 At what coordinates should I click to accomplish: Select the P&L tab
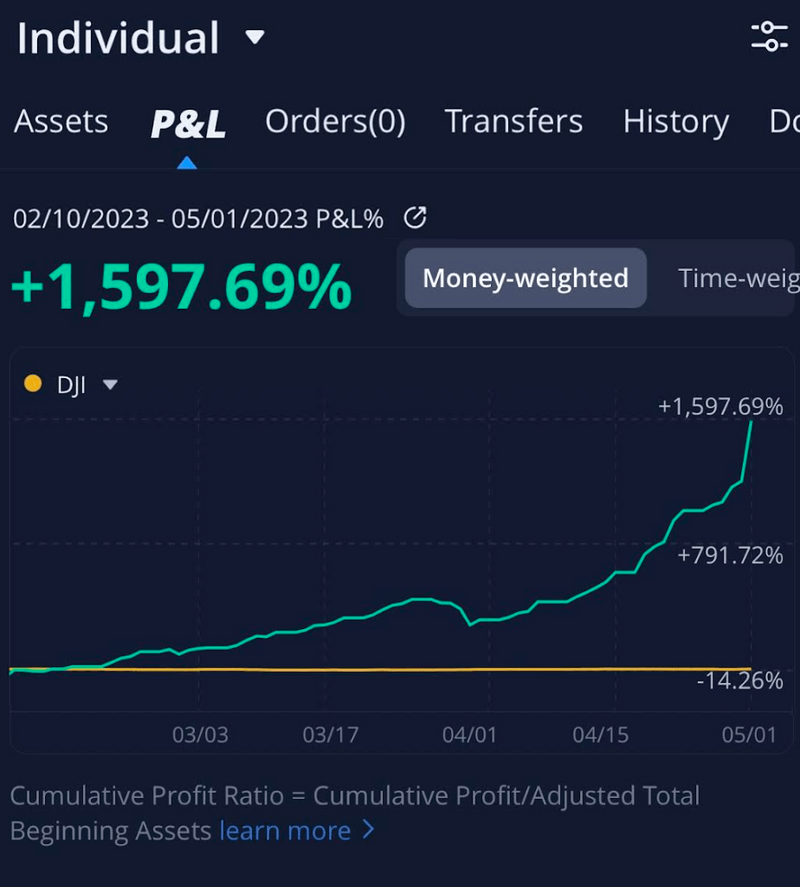187,123
